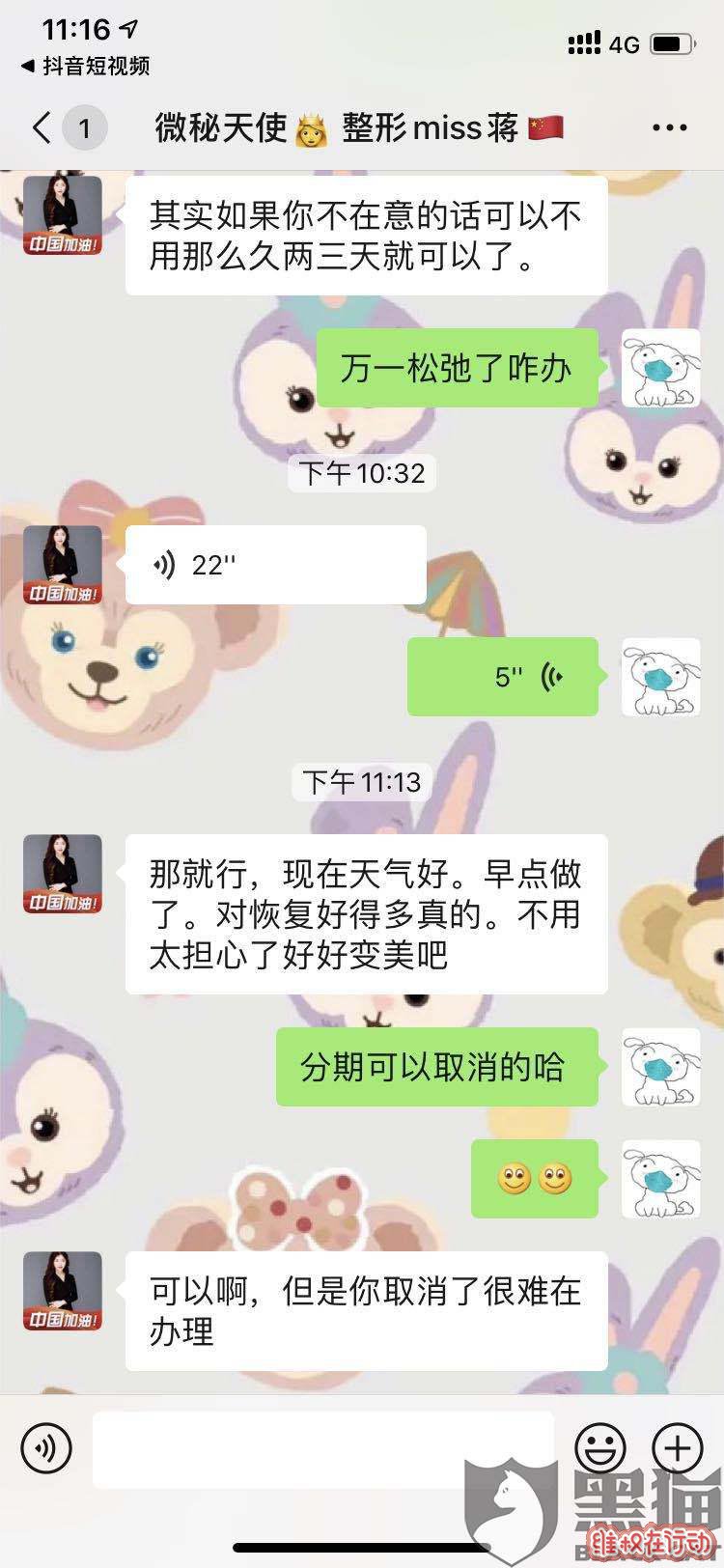724x1568 pixels.
Task: Switch to voice input mode
Action: 46,1449
